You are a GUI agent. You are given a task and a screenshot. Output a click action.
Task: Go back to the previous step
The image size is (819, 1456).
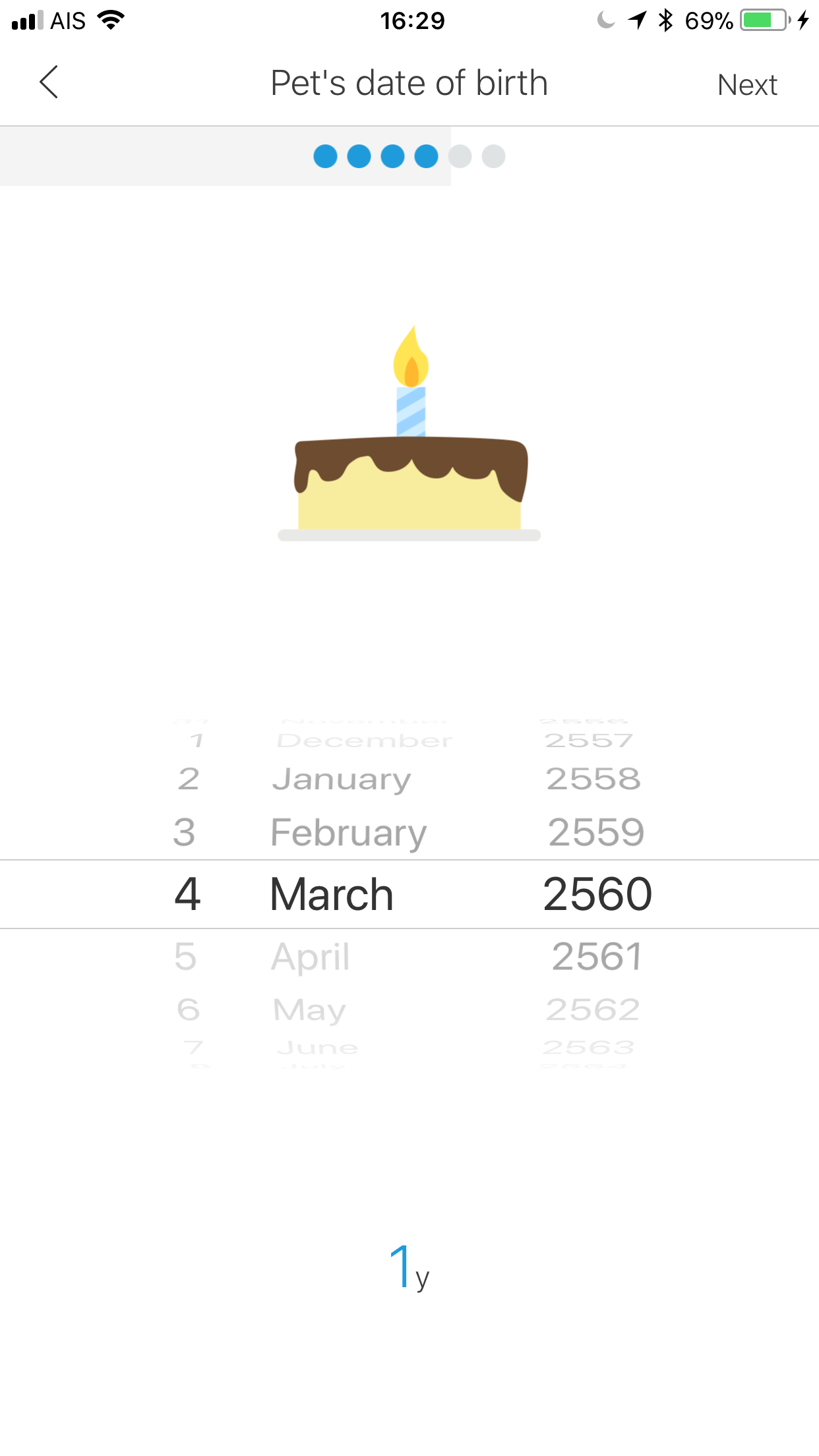coord(49,82)
